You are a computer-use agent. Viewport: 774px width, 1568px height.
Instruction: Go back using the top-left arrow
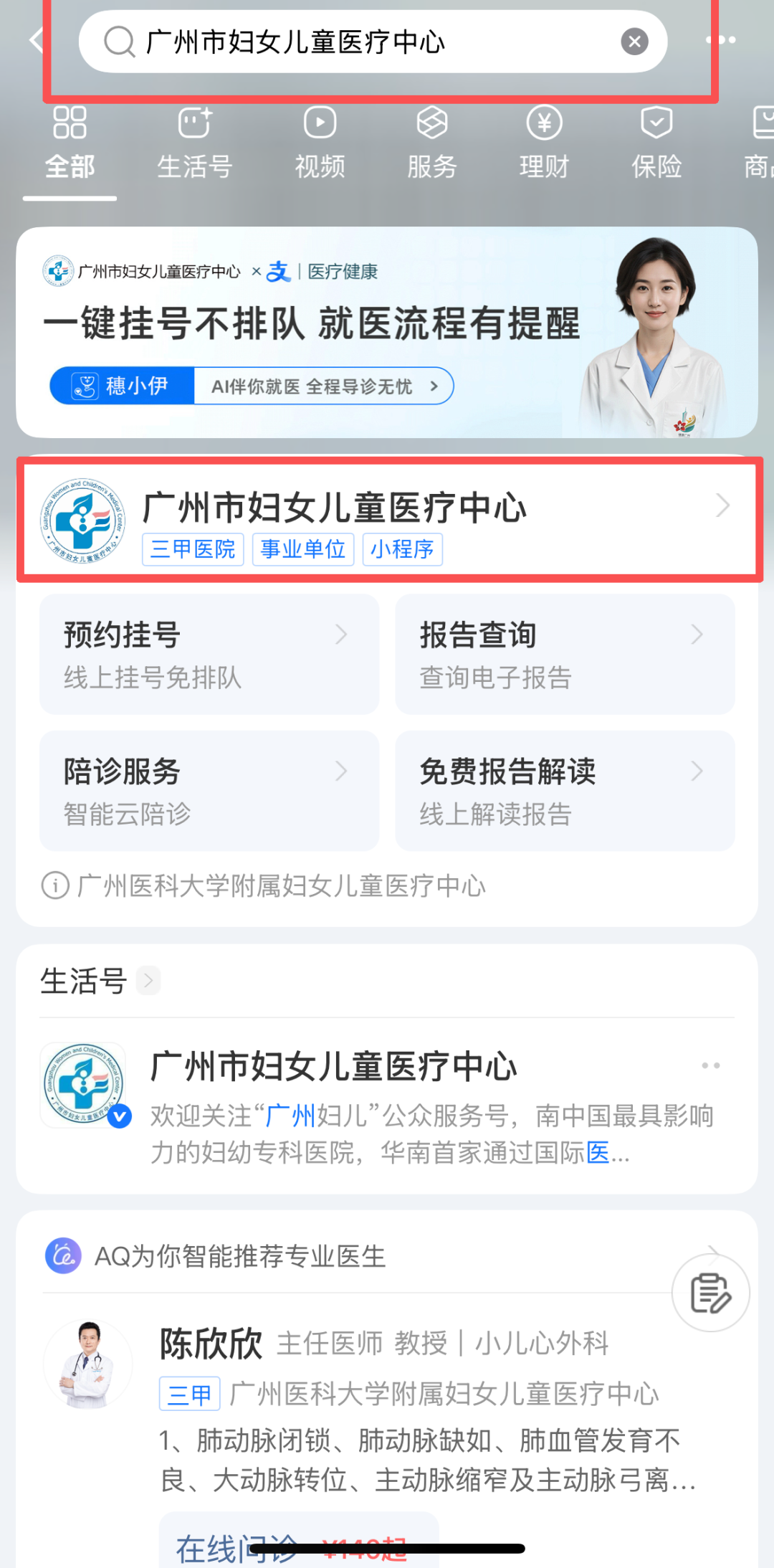click(36, 40)
